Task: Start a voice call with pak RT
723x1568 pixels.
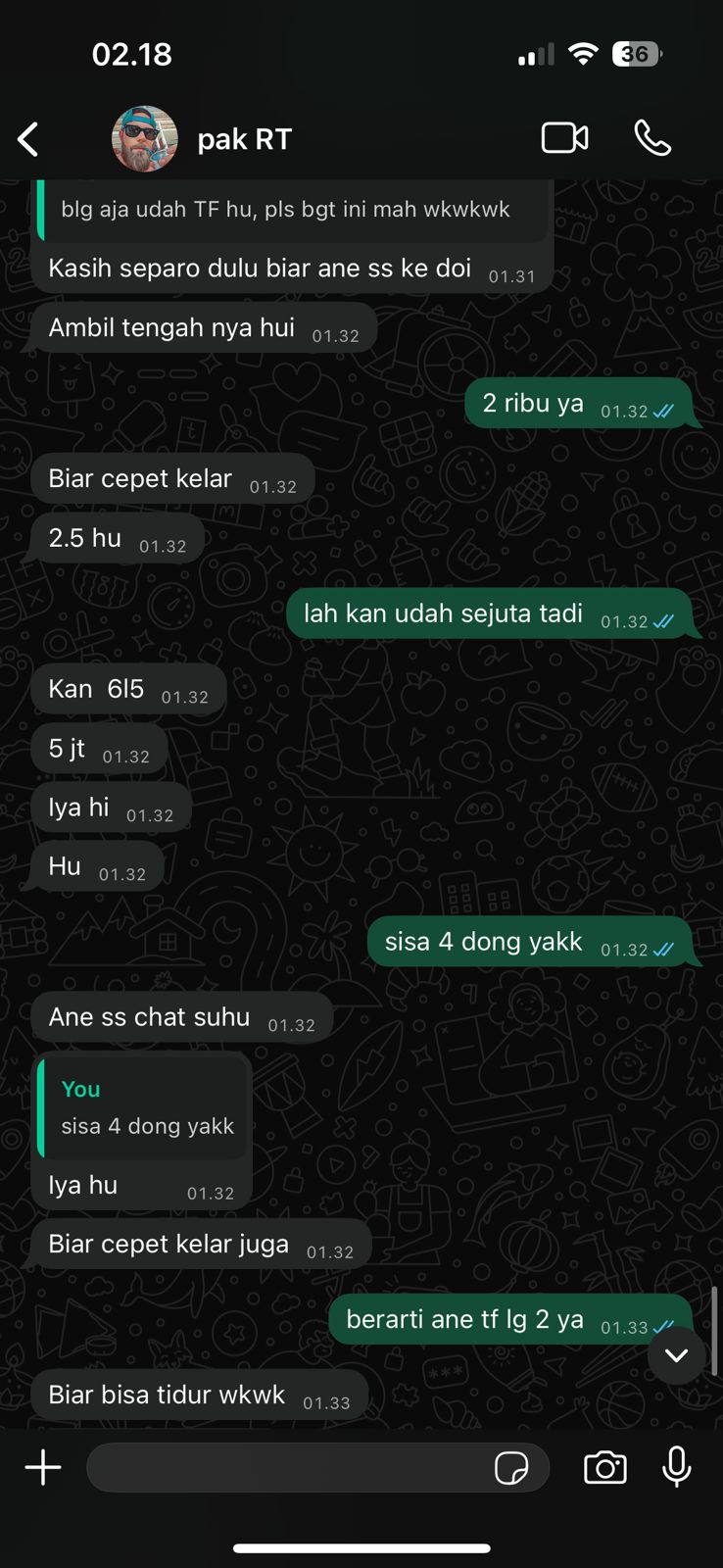Action: [652, 138]
